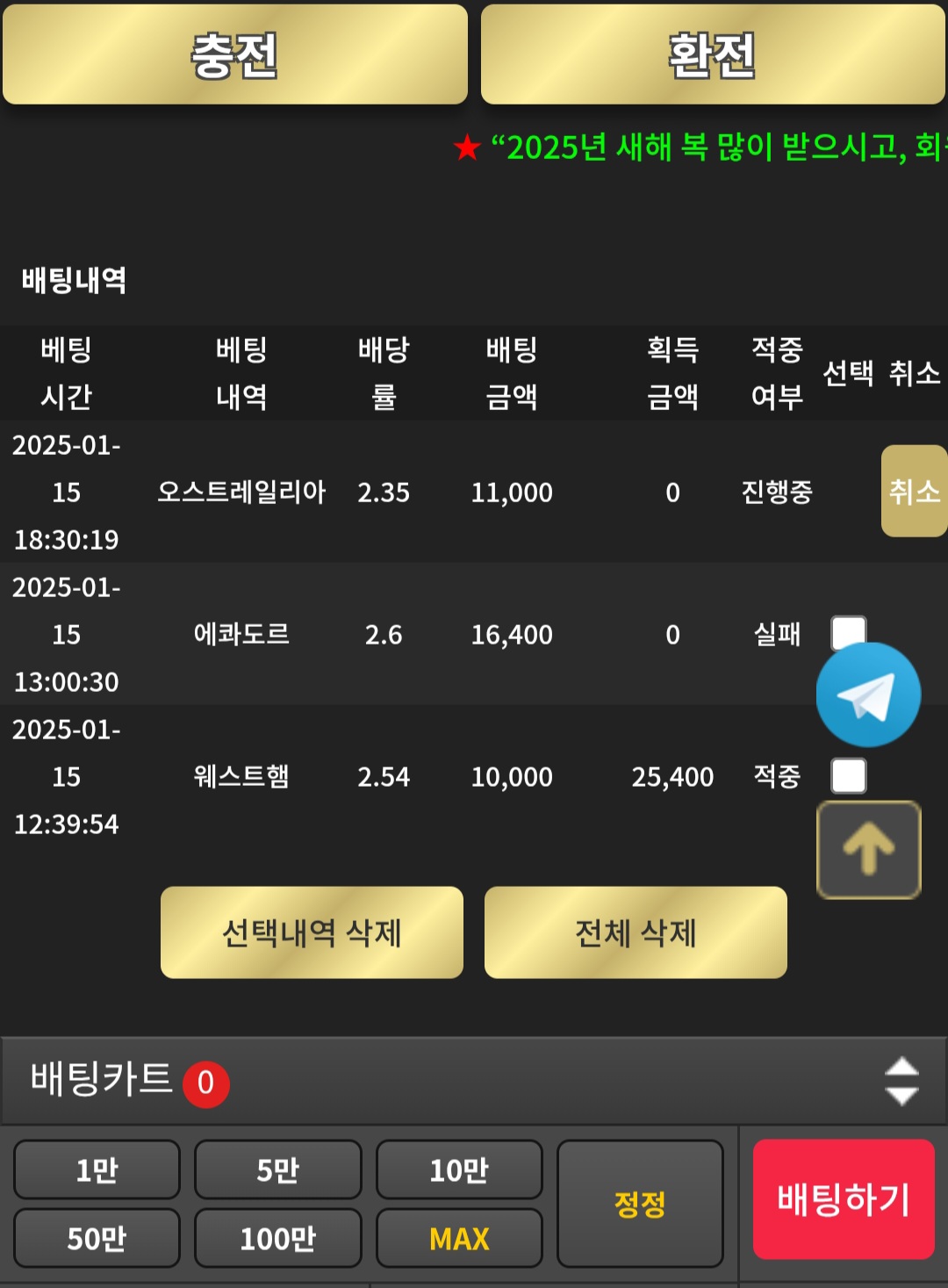Screen dimensions: 948x1288
Task: Add 100만 to the bet amount
Action: point(277,1238)
